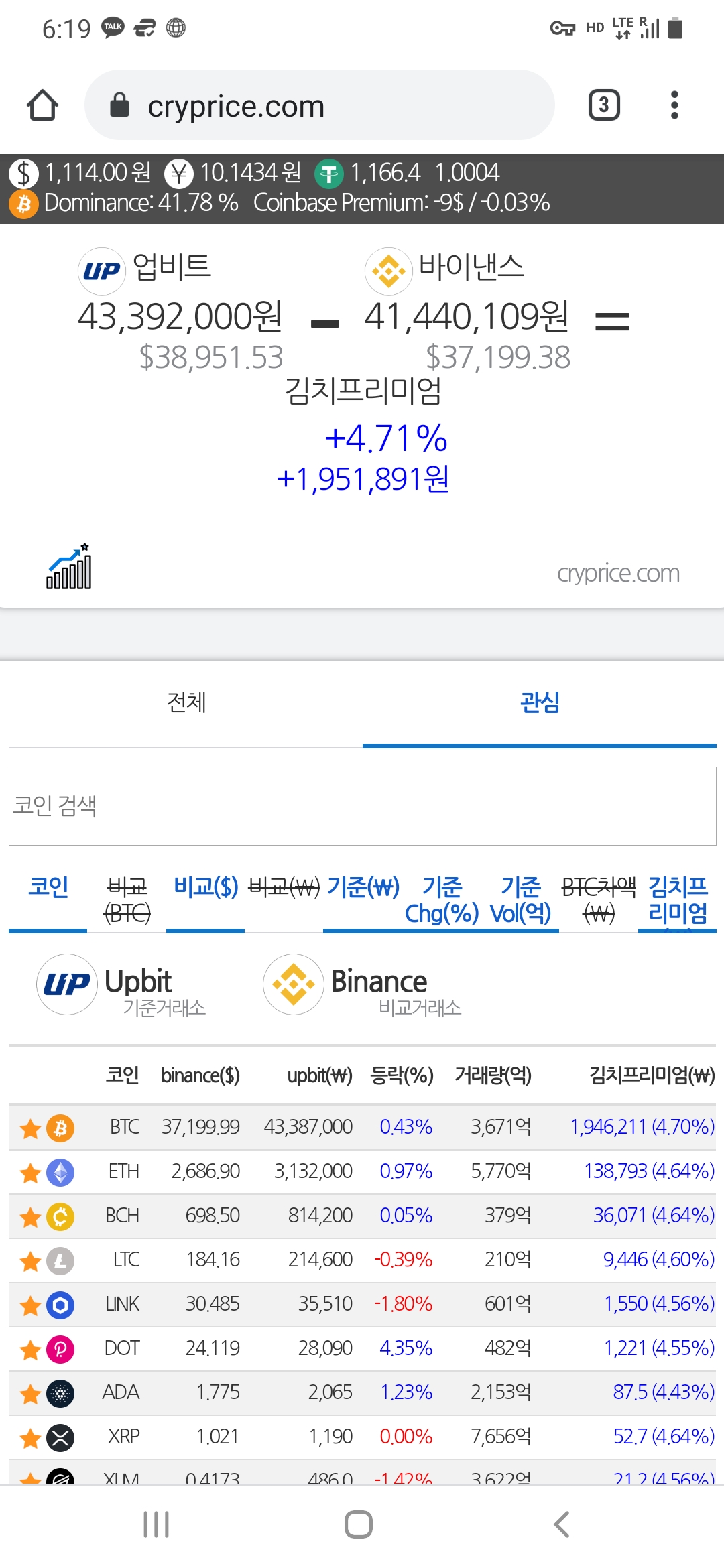Viewport: 724px width, 1568px height.
Task: Toggle the 기준 Vol(억) column
Action: (520, 899)
